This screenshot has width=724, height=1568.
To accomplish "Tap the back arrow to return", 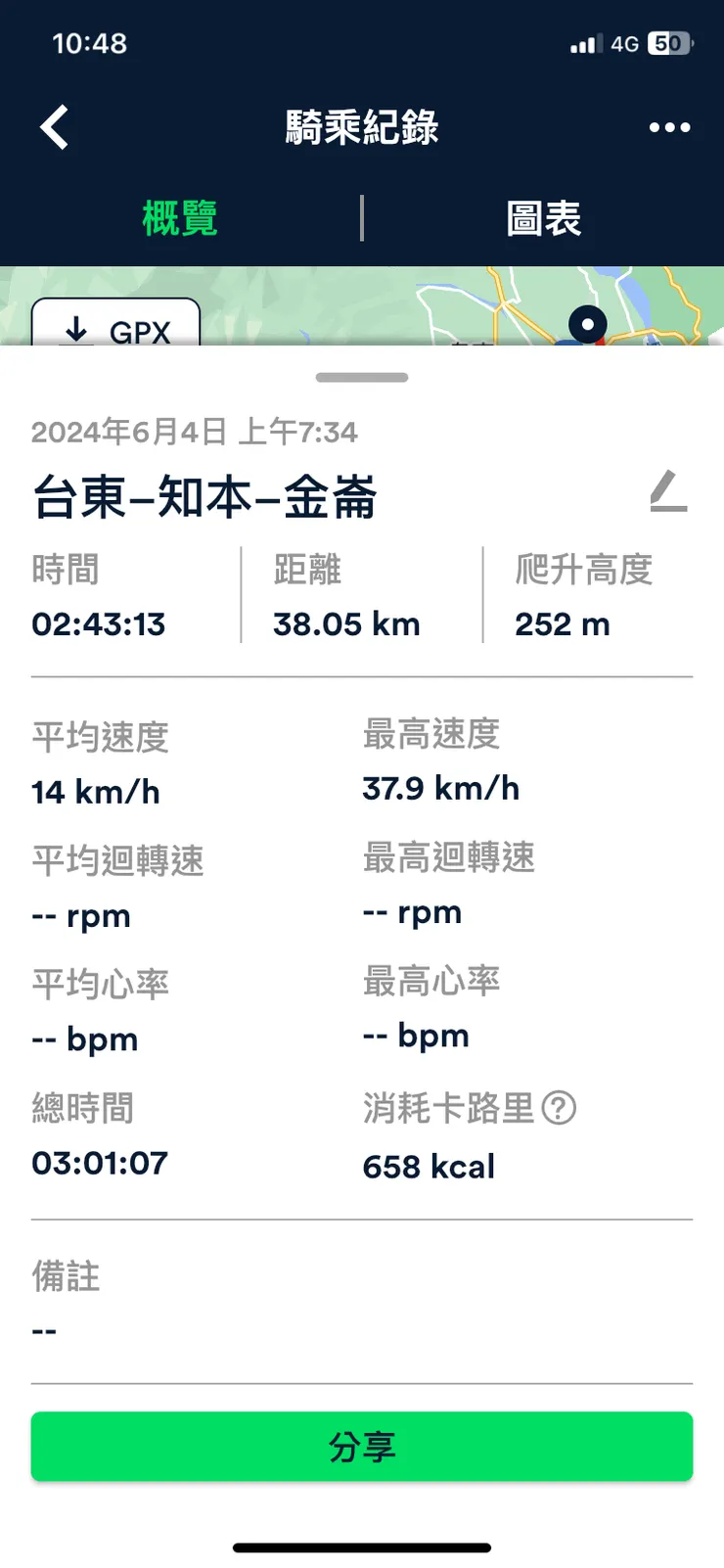I will (x=54, y=127).
